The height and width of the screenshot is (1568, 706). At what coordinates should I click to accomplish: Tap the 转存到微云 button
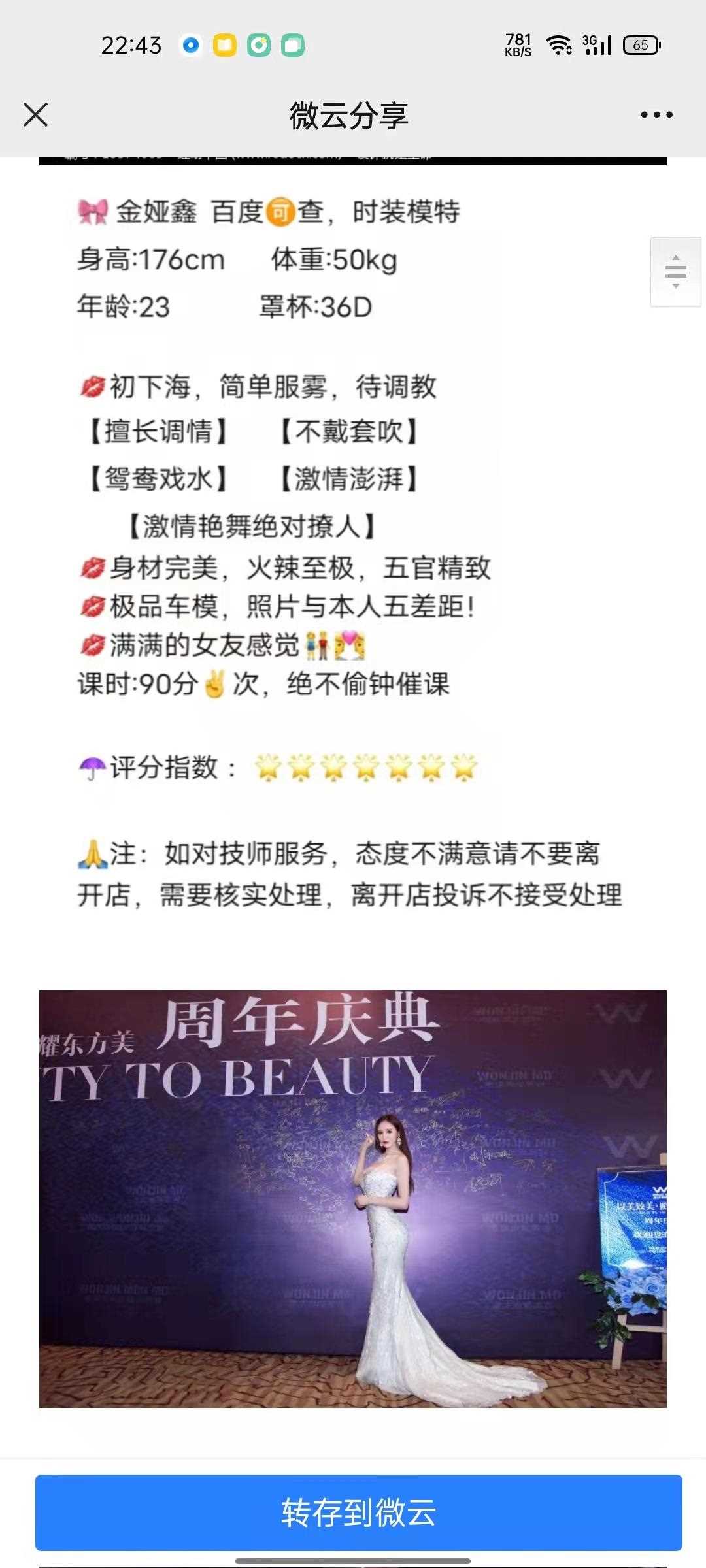tap(358, 1512)
